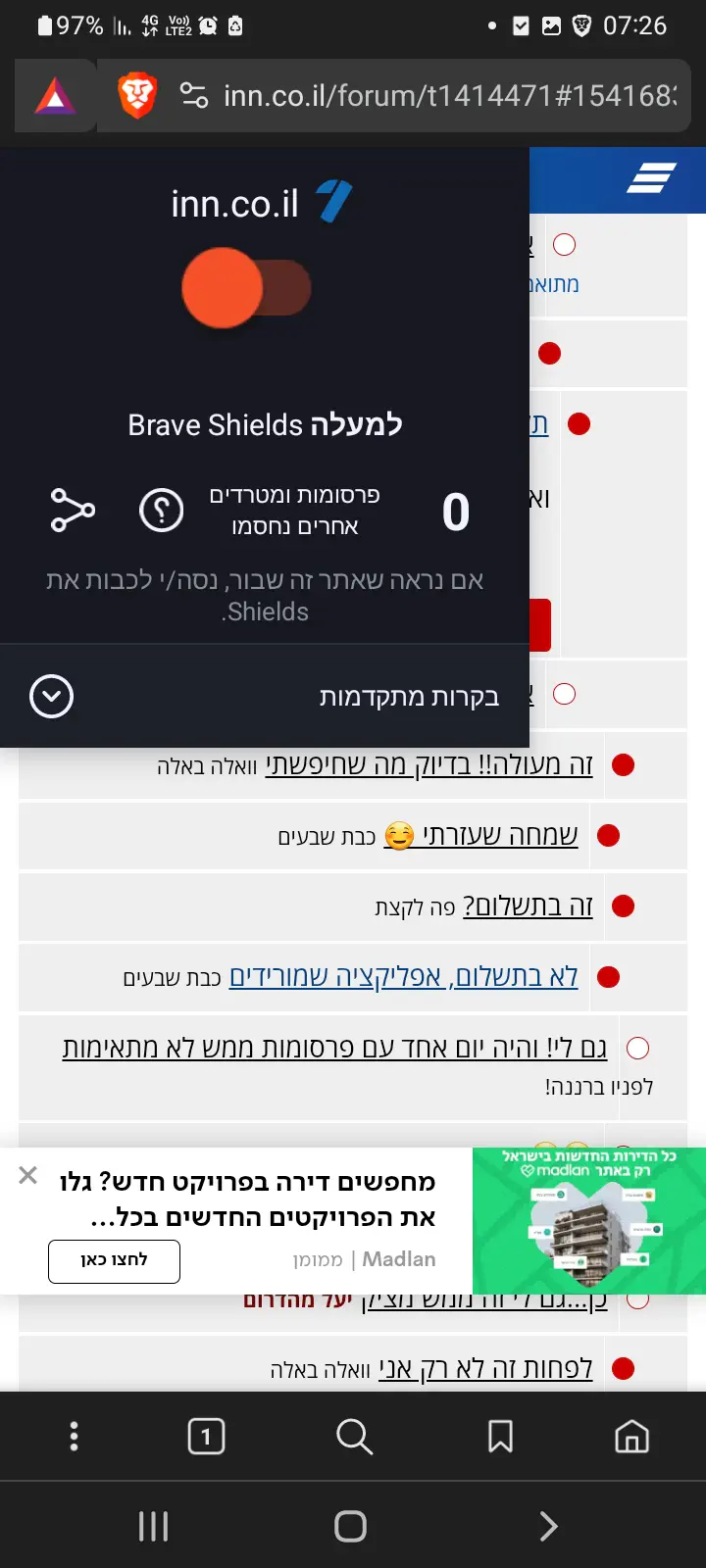Open the browser tabs switcher

(x=206, y=1437)
